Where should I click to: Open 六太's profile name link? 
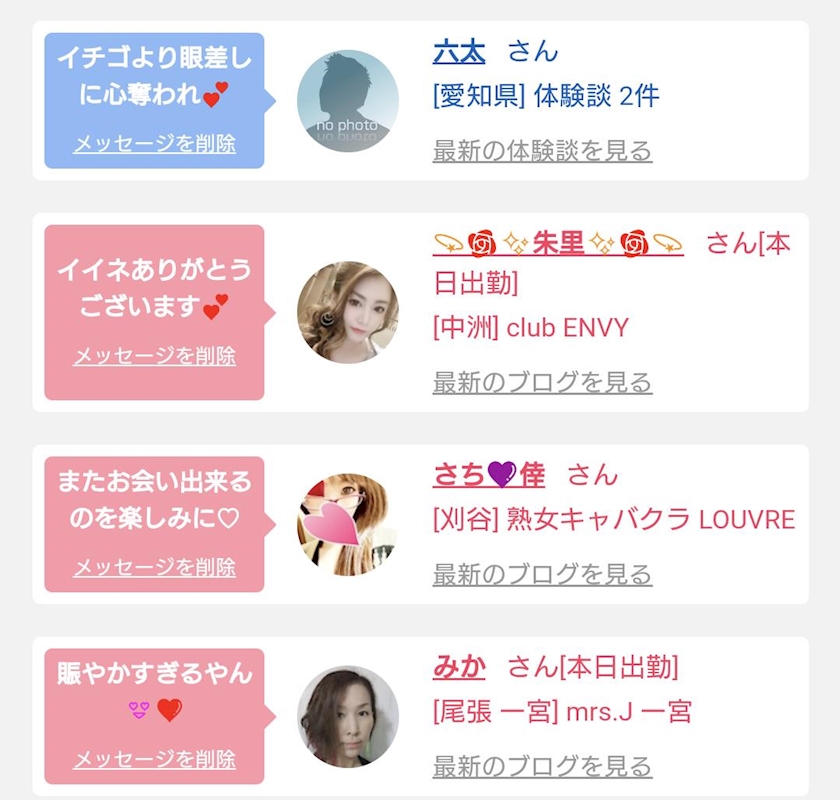(x=459, y=51)
